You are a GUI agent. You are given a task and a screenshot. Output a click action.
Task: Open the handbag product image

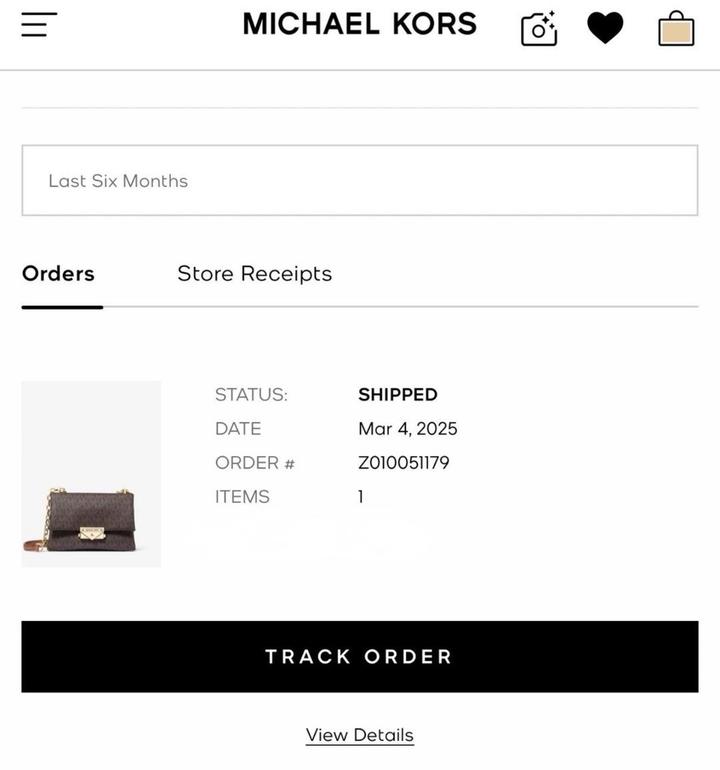(x=91, y=474)
